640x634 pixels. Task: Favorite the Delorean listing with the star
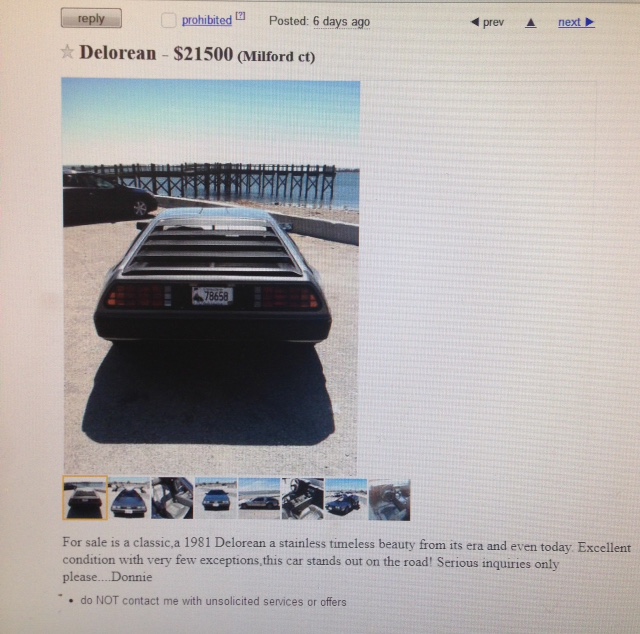pos(67,53)
